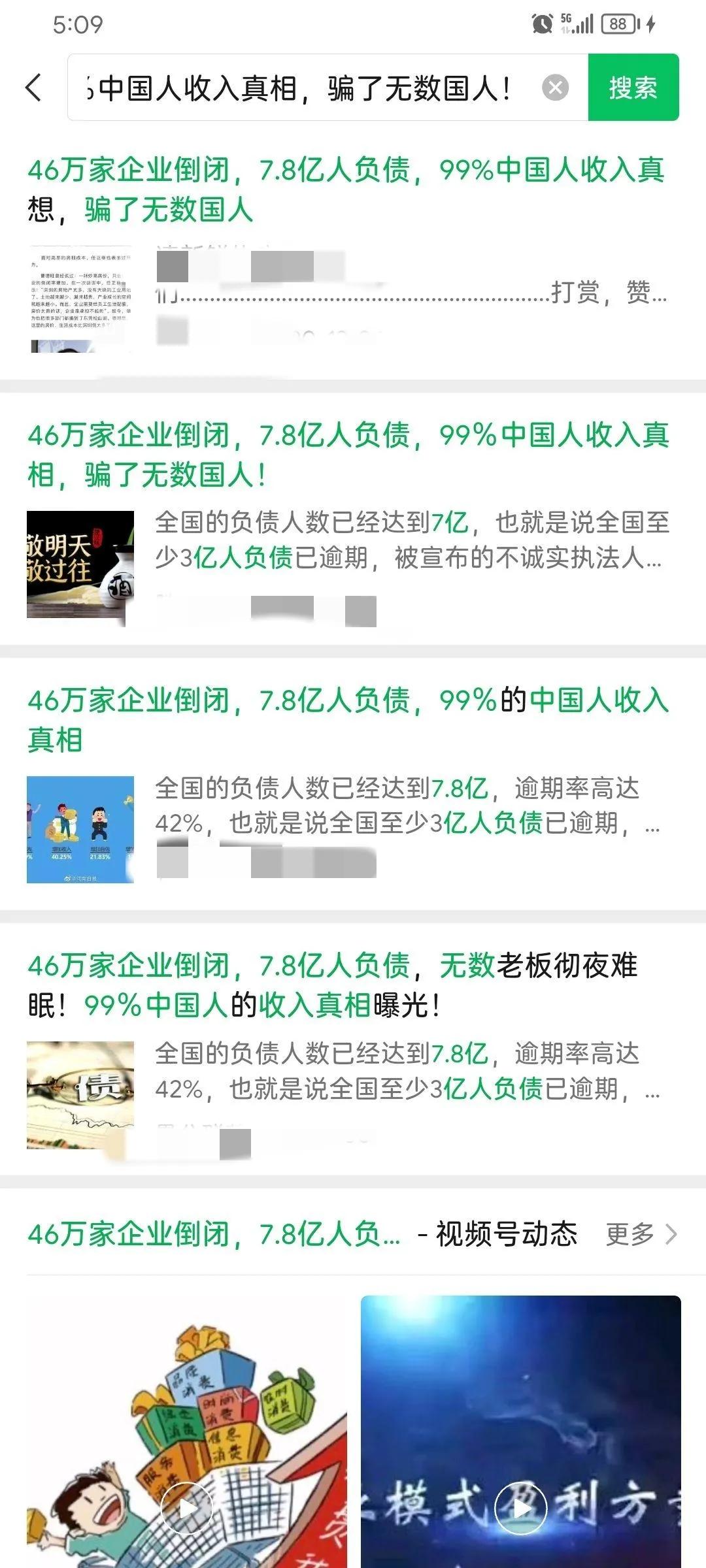Clear the search query with the X icon
The image size is (706, 1568).
[554, 88]
